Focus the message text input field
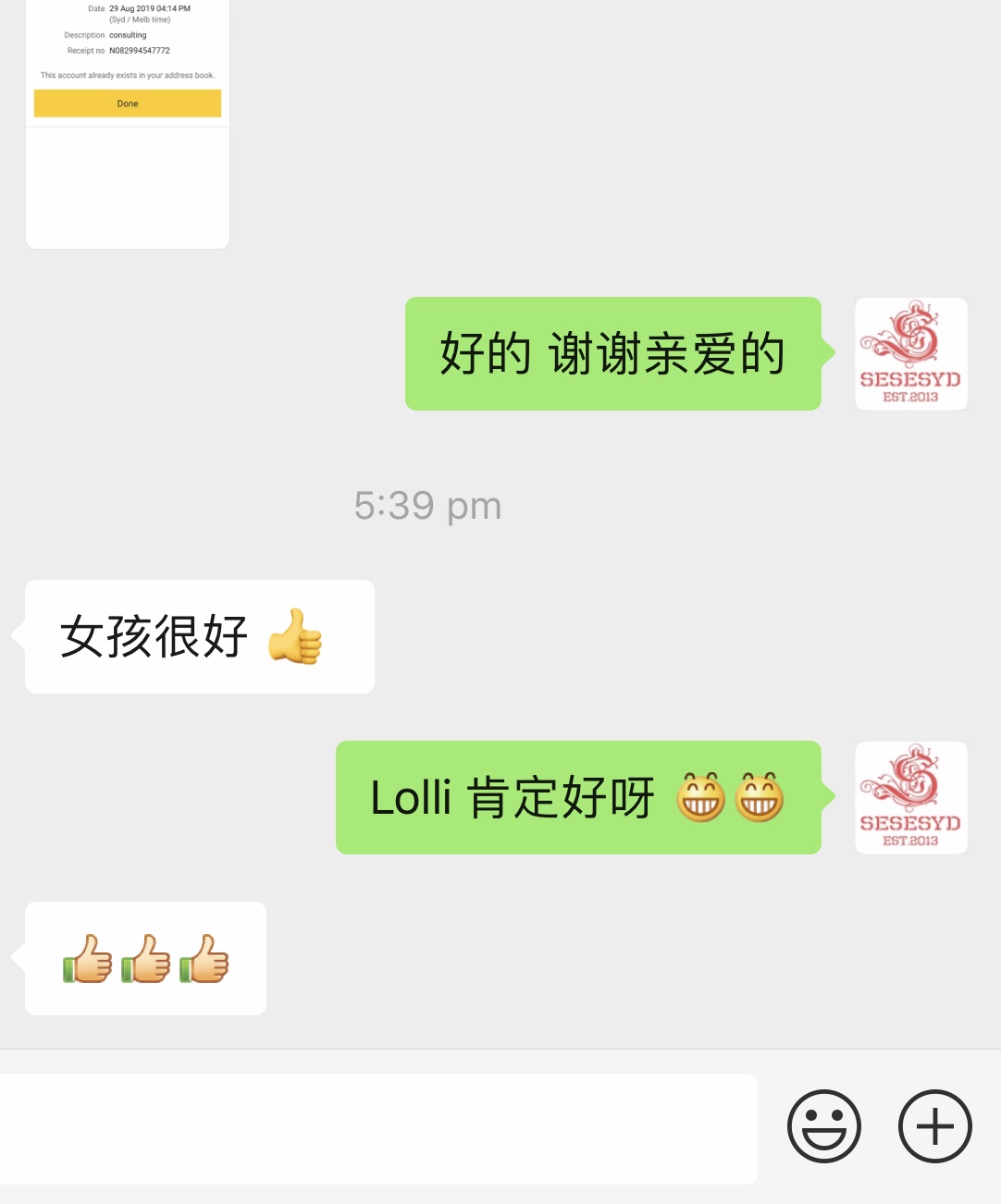 [377, 1128]
